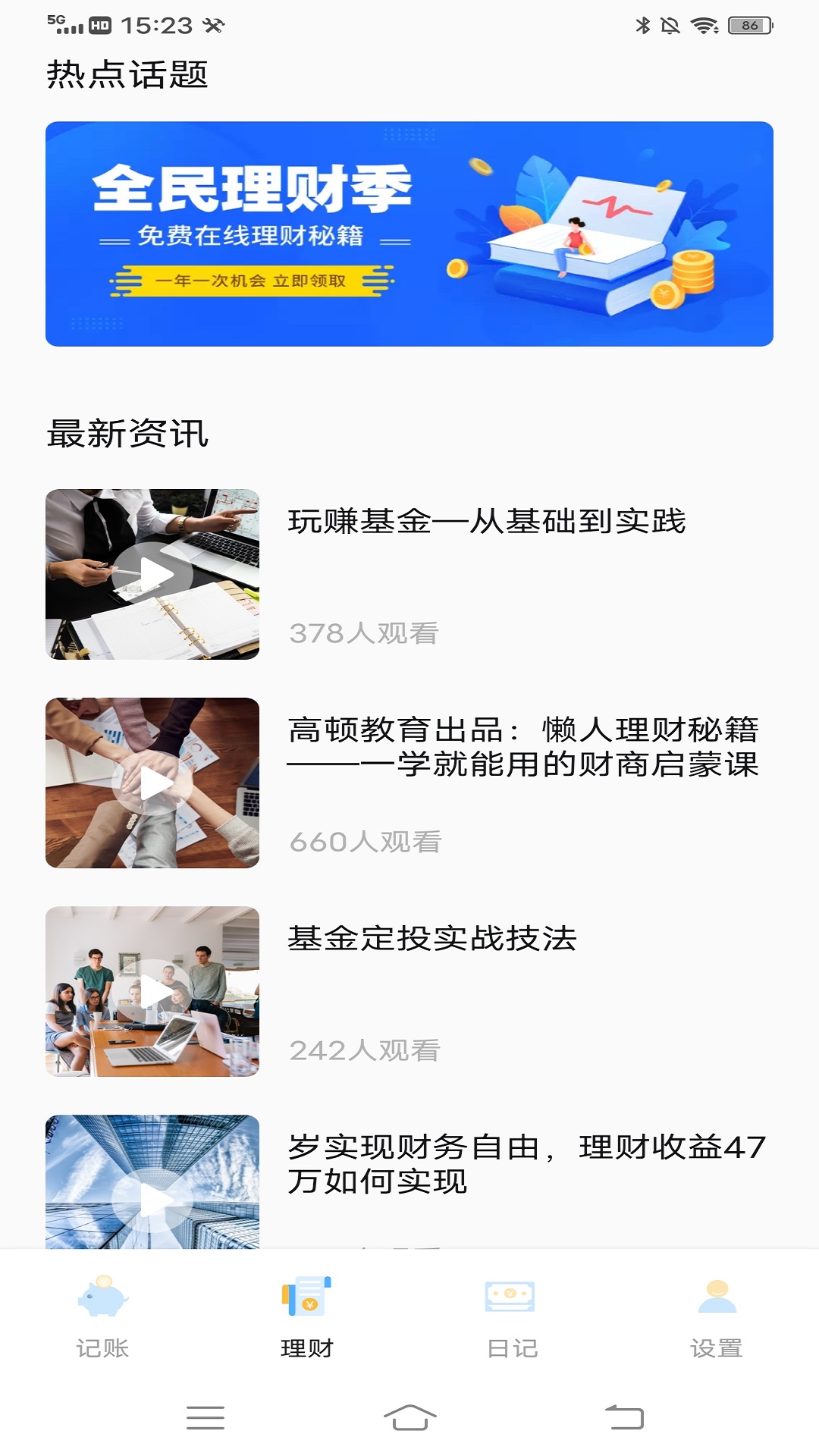Select the 理财 tab
The width and height of the screenshot is (819, 1456).
pos(307,1316)
